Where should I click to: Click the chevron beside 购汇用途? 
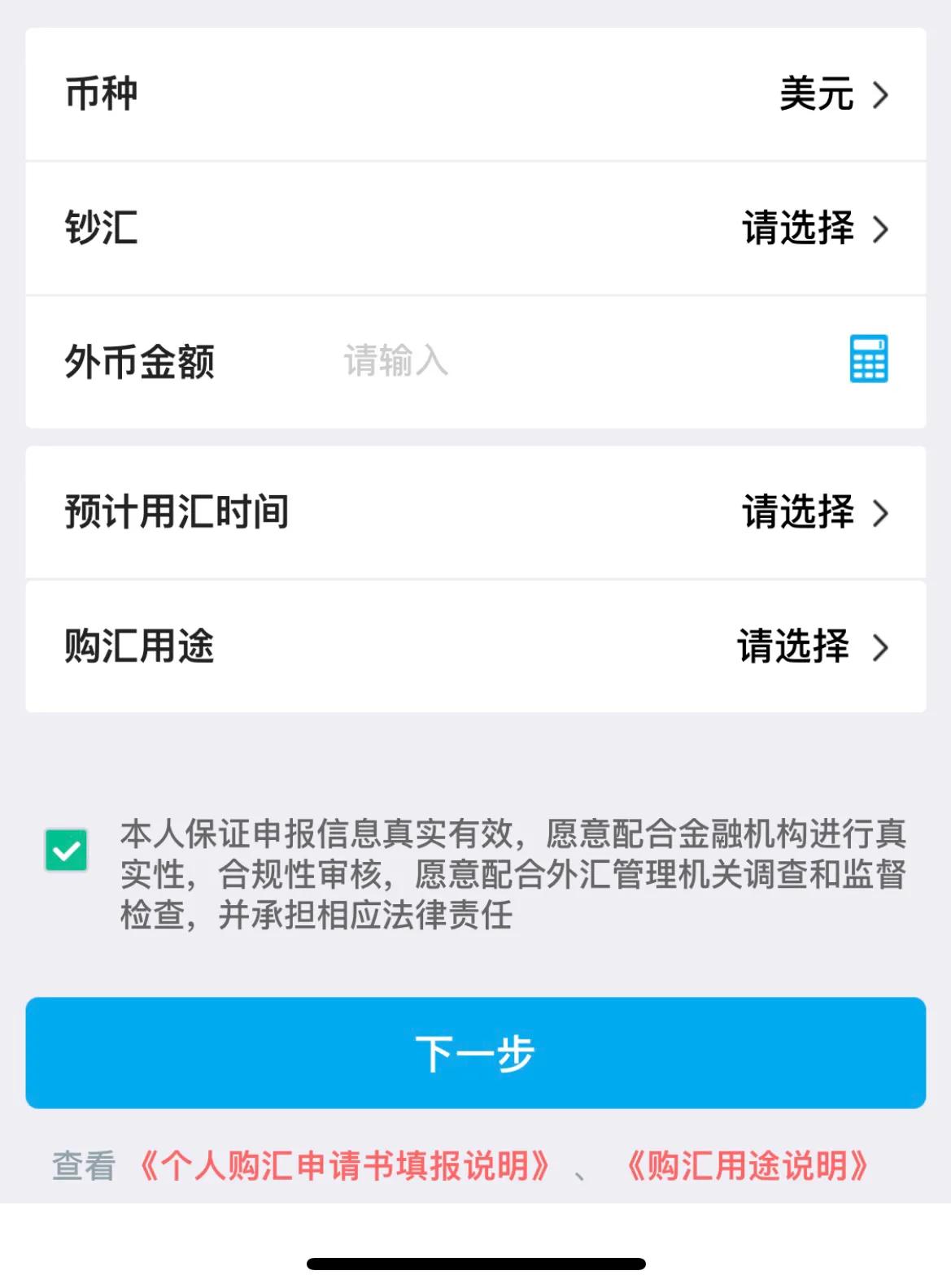tap(882, 648)
